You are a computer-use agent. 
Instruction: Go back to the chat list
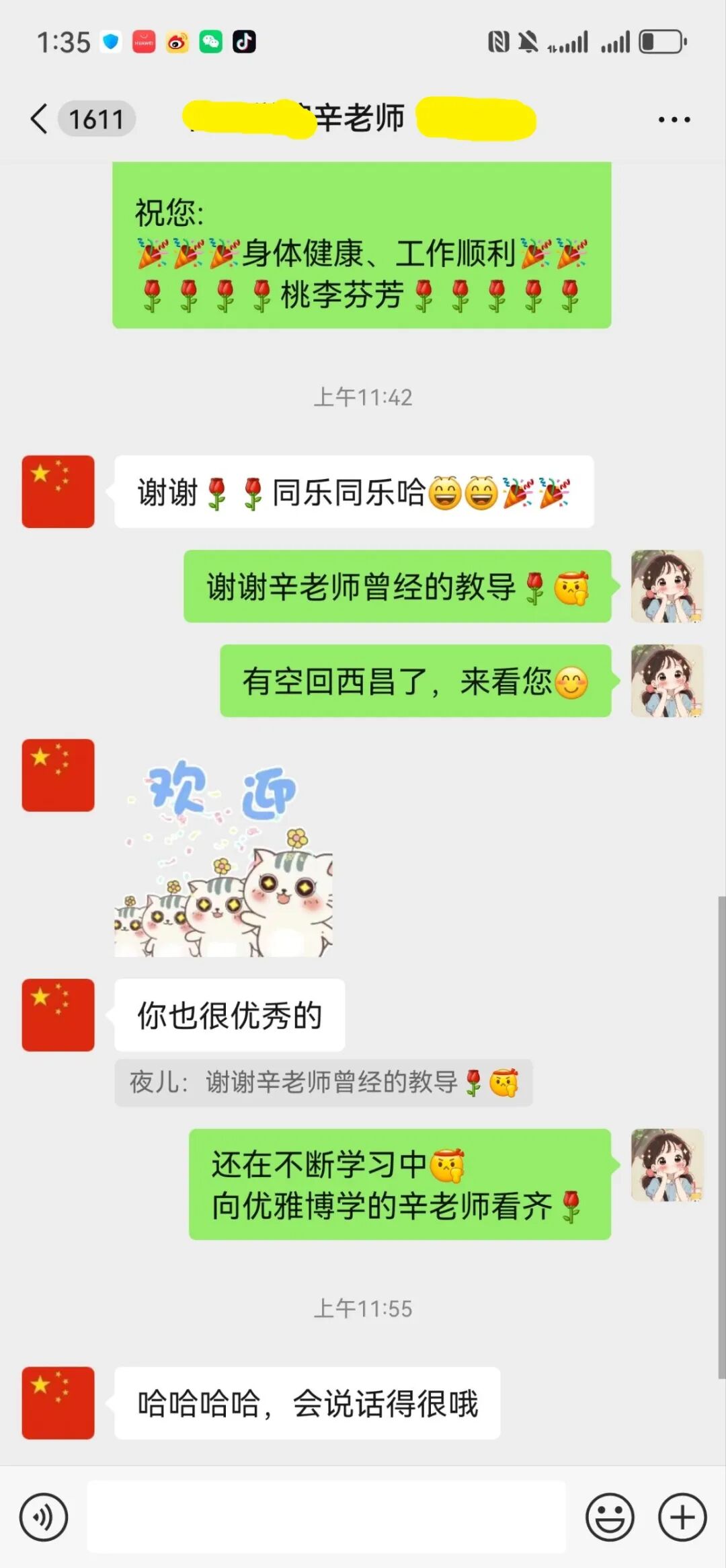pyautogui.click(x=40, y=119)
